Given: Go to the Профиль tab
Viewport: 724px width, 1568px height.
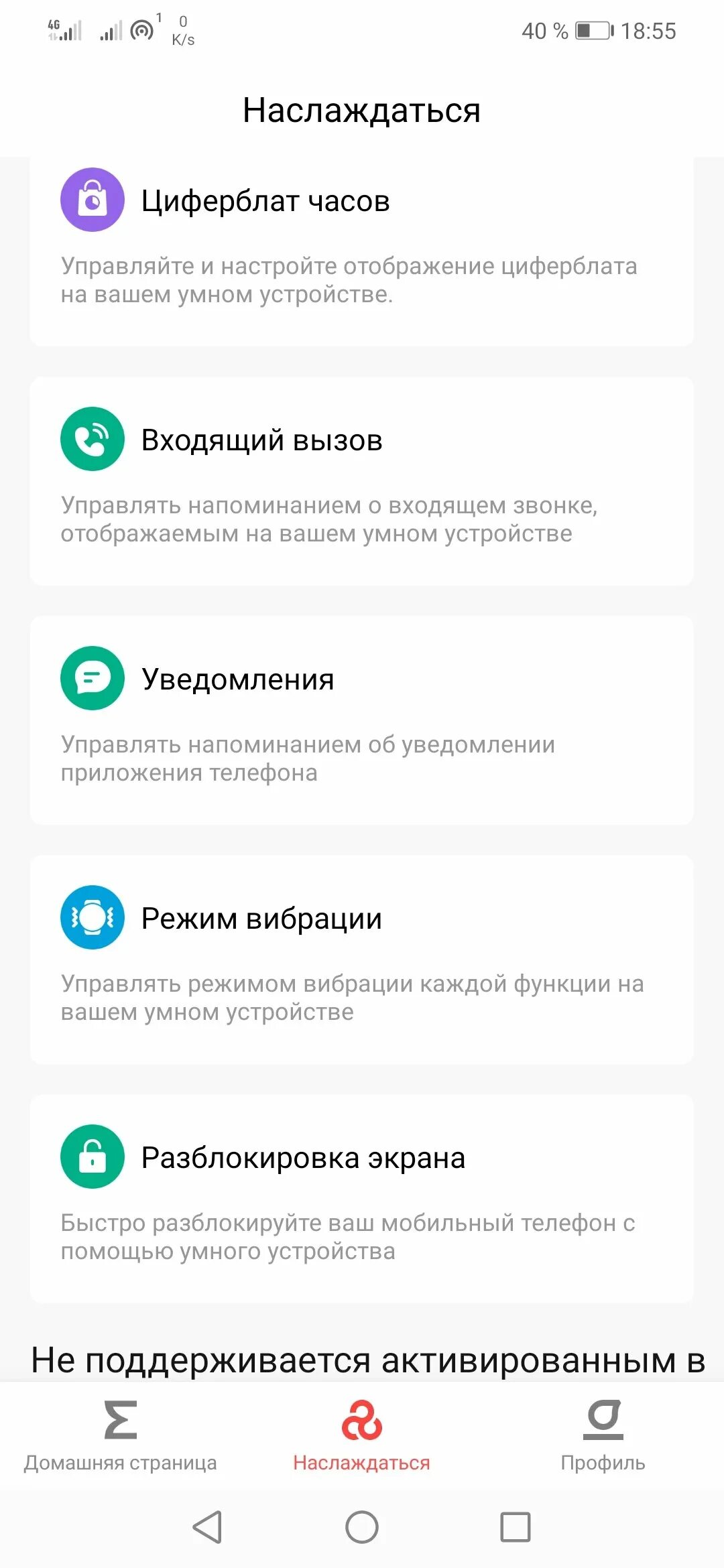Looking at the screenshot, I should (x=603, y=1435).
